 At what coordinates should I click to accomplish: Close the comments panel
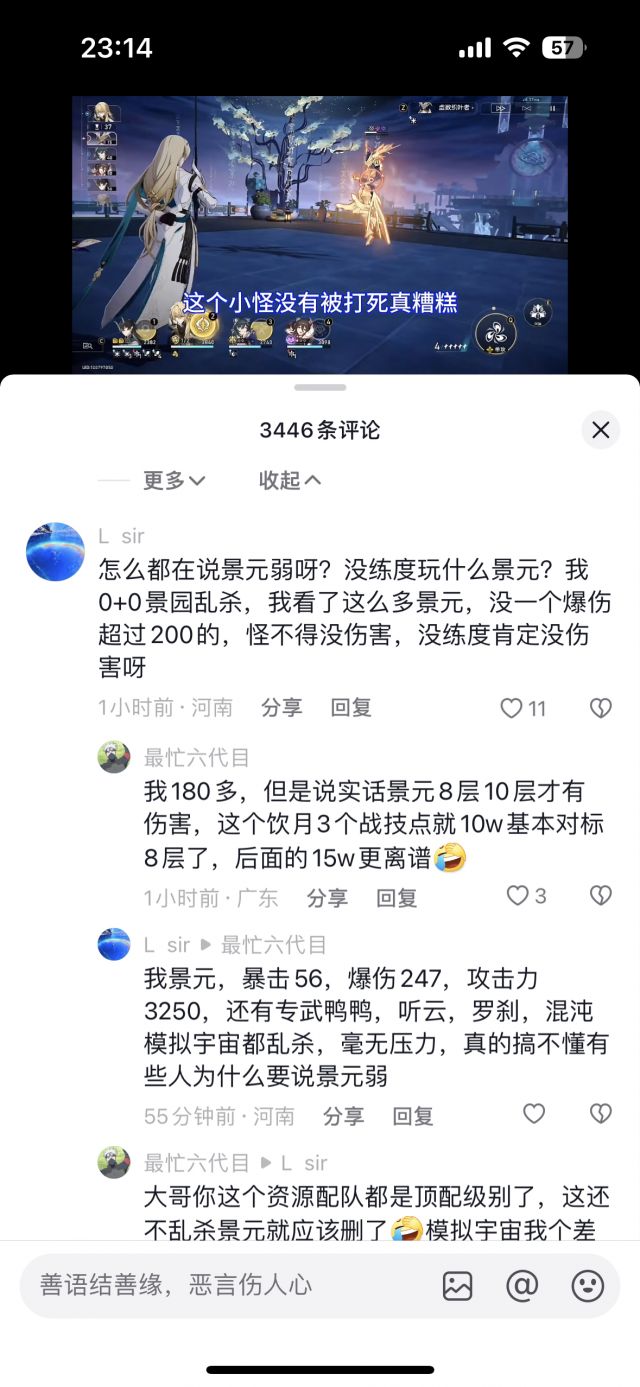point(601,430)
